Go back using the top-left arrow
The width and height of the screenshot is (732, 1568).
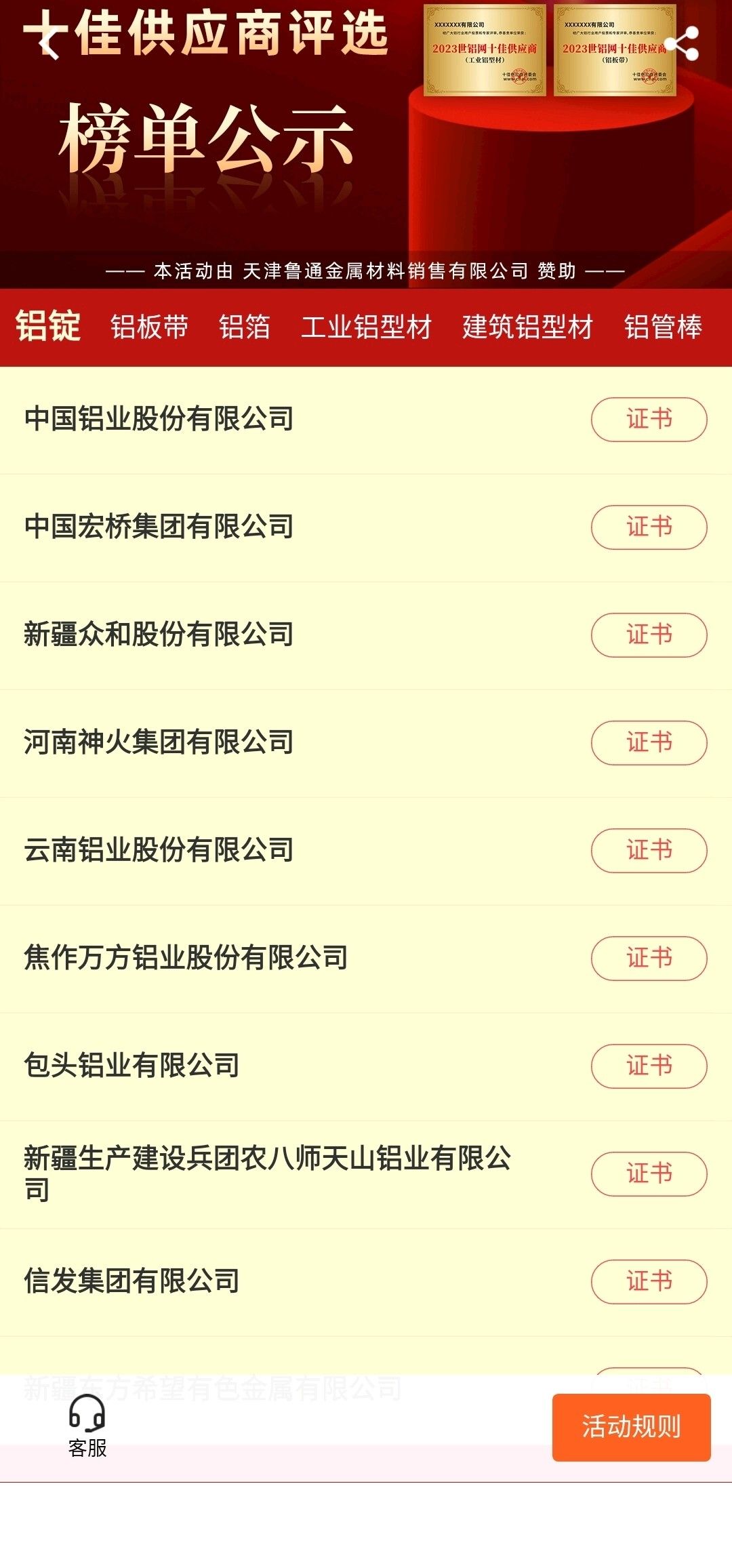point(48,45)
